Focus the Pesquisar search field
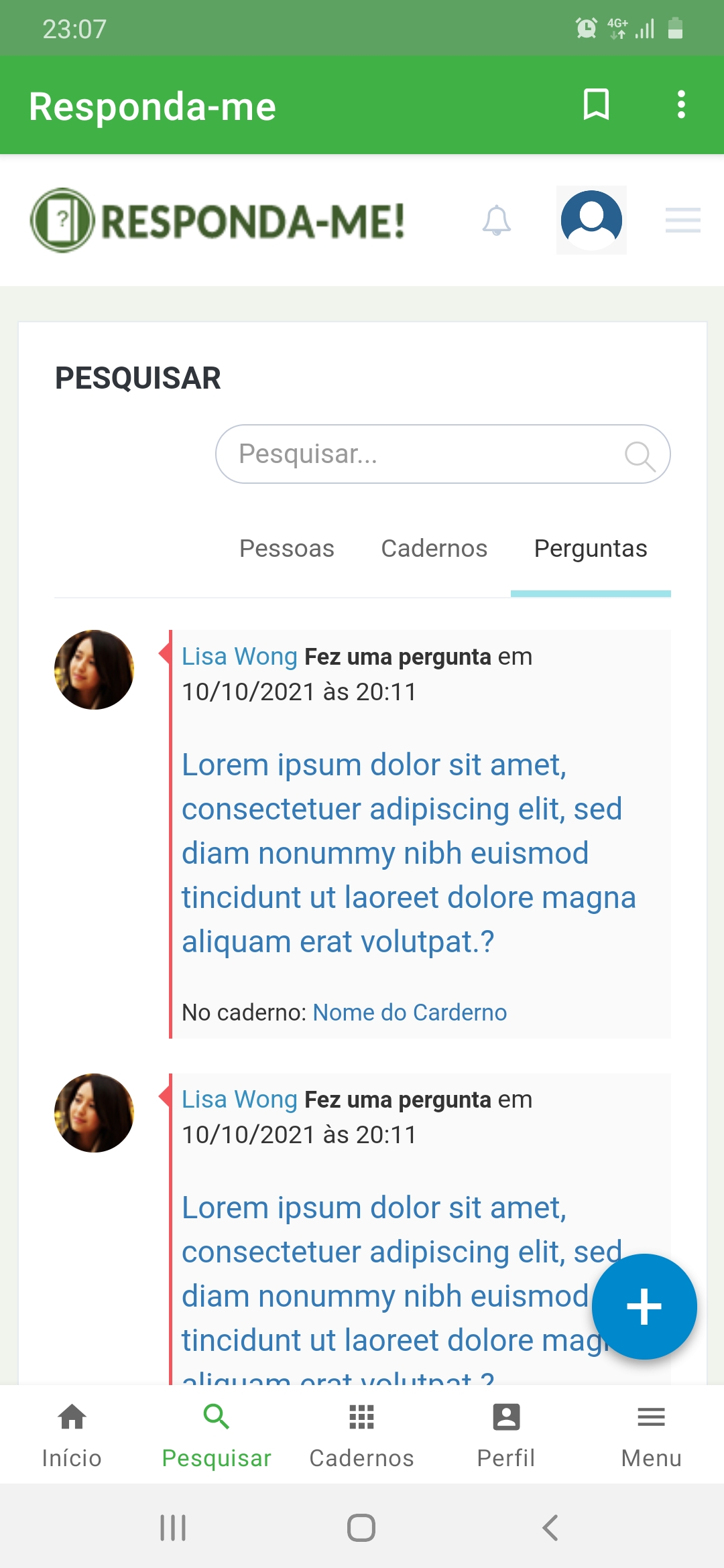Image resolution: width=724 pixels, height=1568 pixels. (x=443, y=454)
